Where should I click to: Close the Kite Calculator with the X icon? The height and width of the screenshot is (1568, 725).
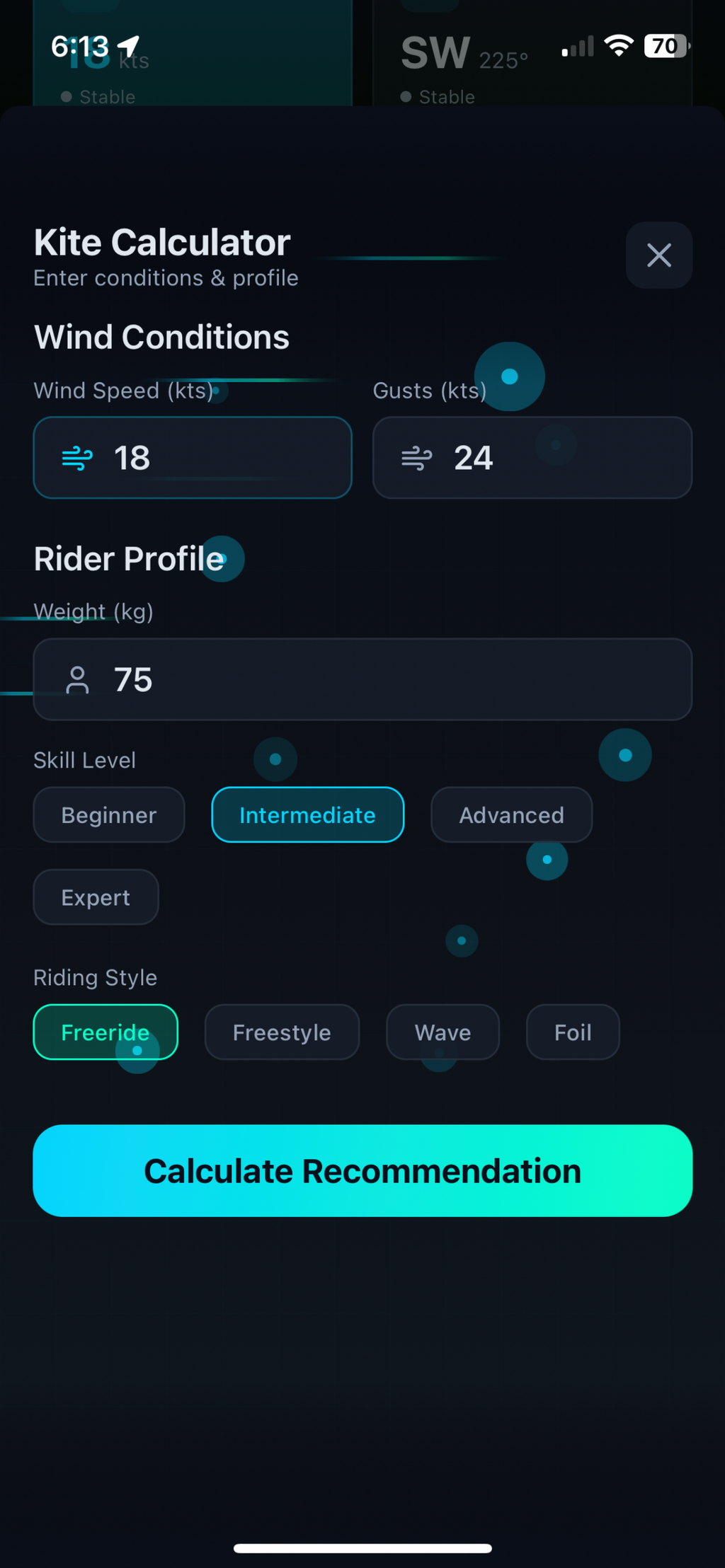pyautogui.click(x=658, y=255)
